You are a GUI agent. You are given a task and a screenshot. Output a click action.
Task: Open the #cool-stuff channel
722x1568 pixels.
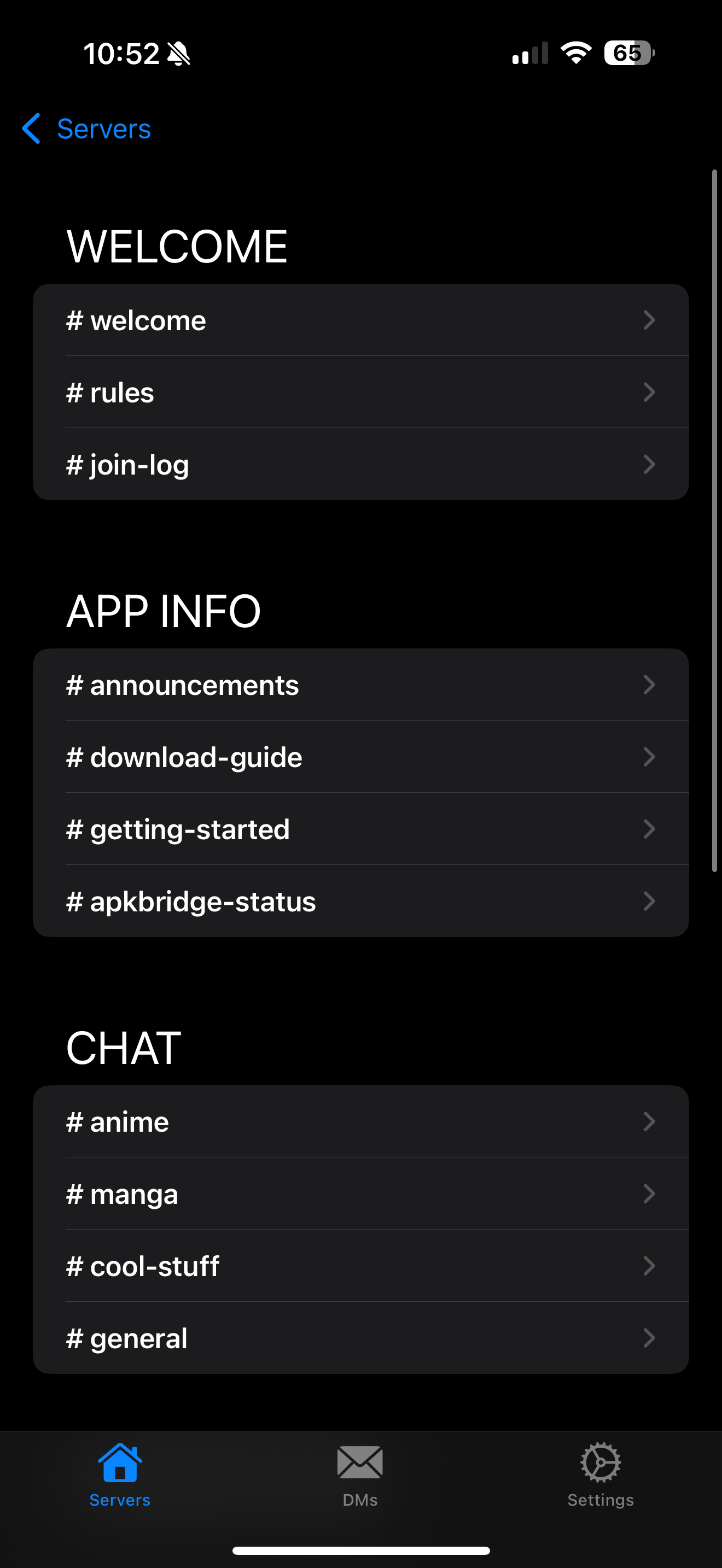[x=360, y=1266]
